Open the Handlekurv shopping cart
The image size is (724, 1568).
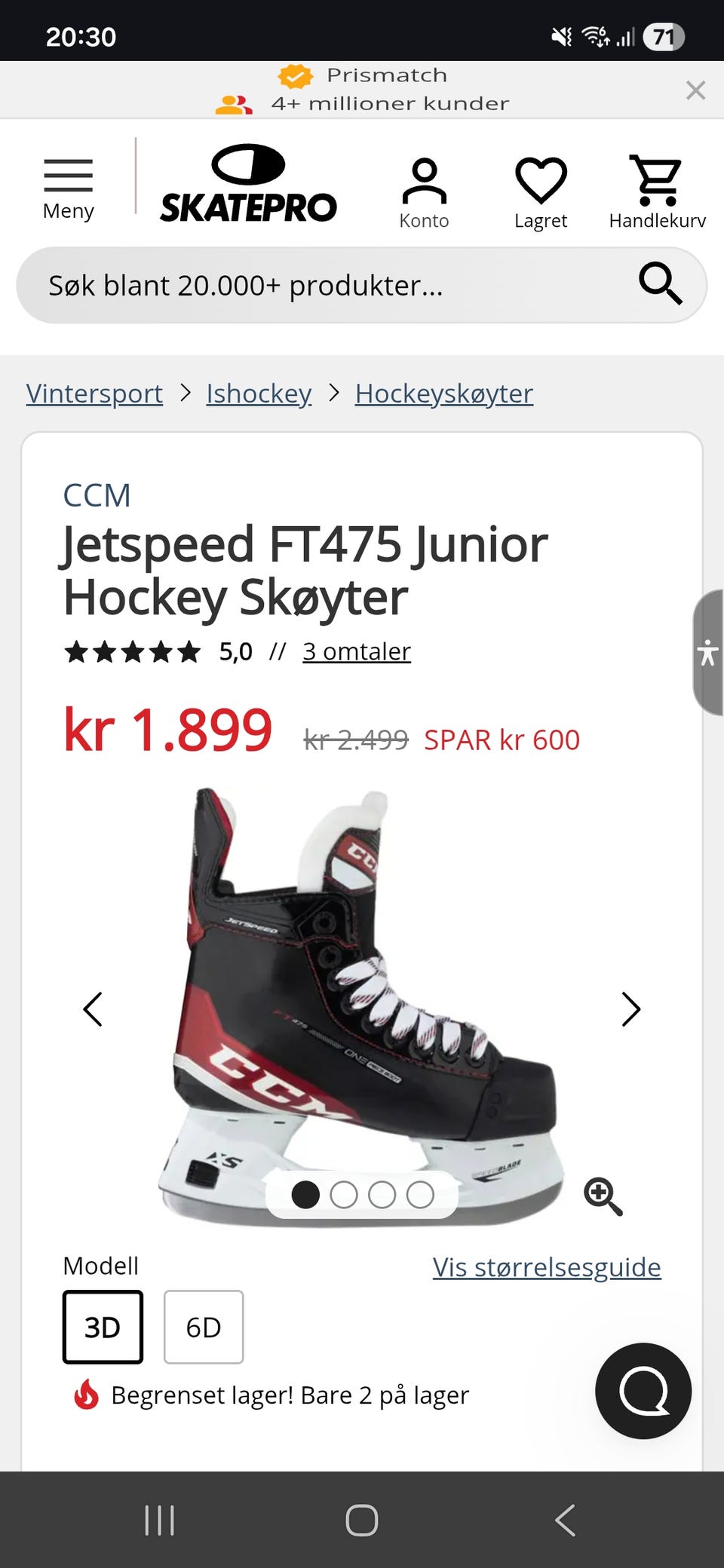[x=657, y=192]
